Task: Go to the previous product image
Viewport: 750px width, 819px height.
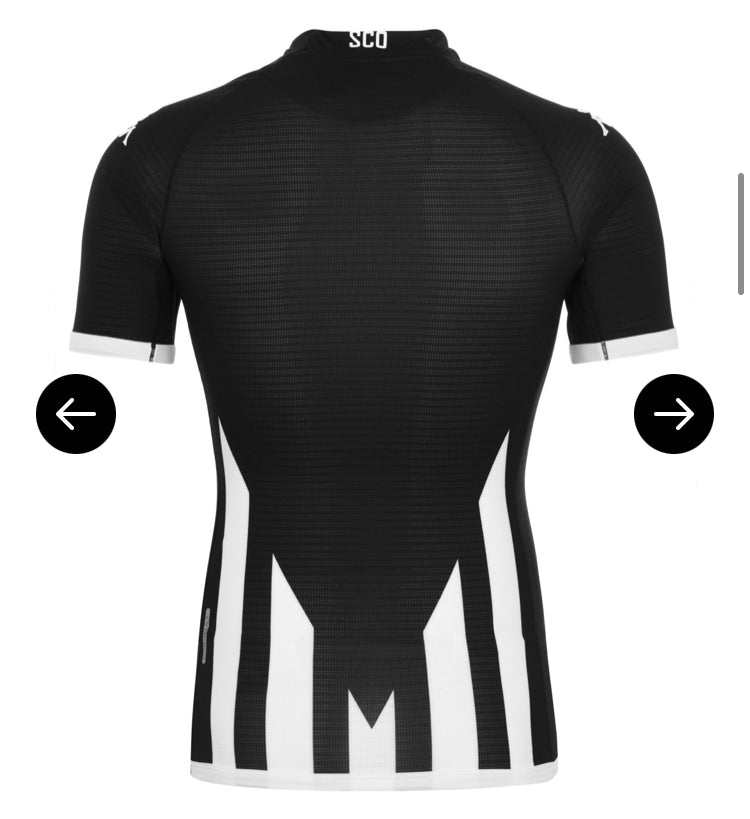Action: pyautogui.click(x=76, y=414)
